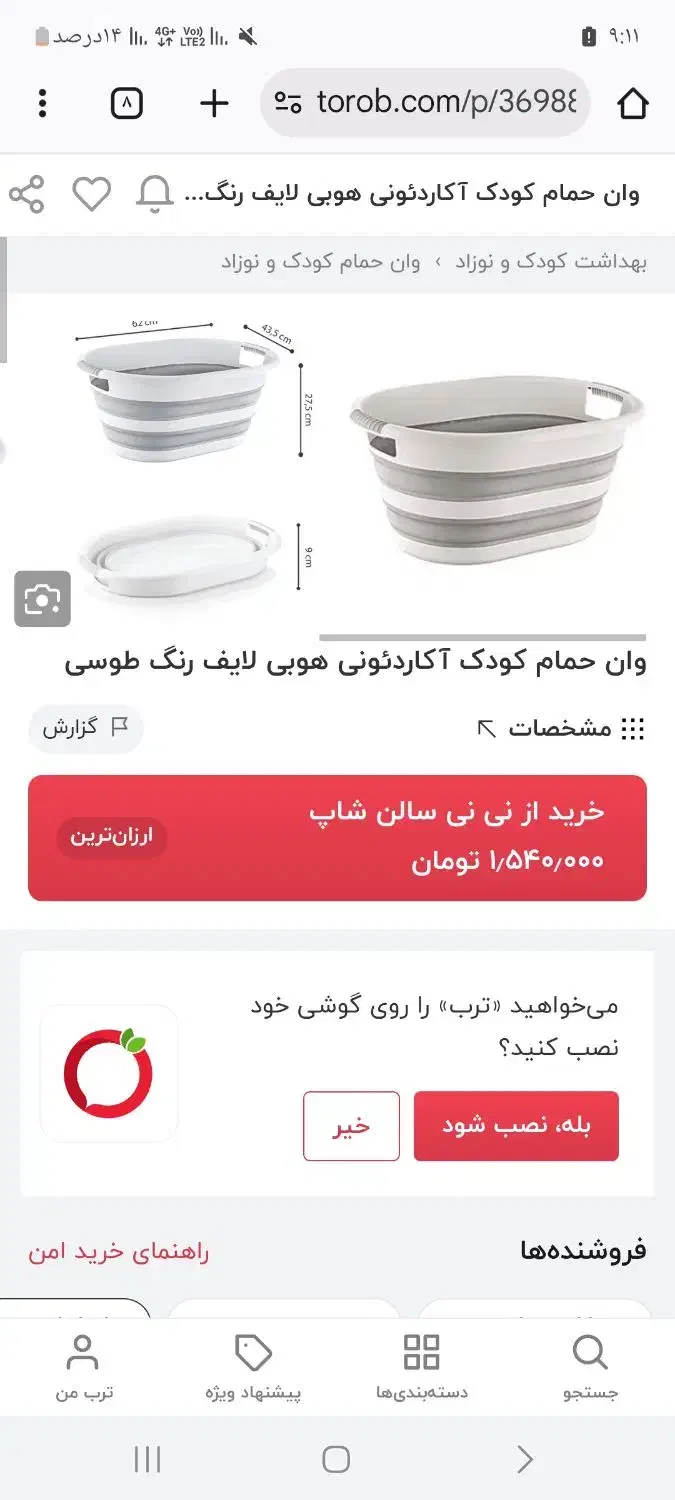
Task: Open the browser overflow menu
Action: pos(42,103)
